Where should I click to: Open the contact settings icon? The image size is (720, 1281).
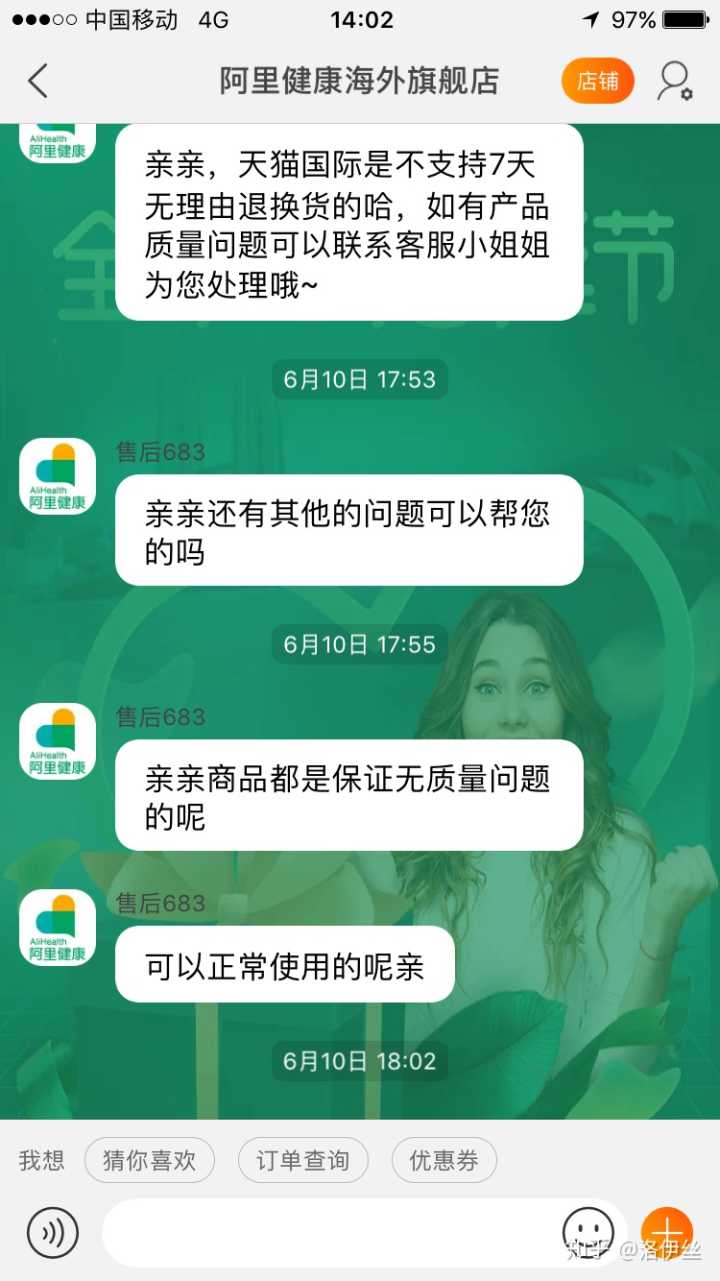click(675, 81)
